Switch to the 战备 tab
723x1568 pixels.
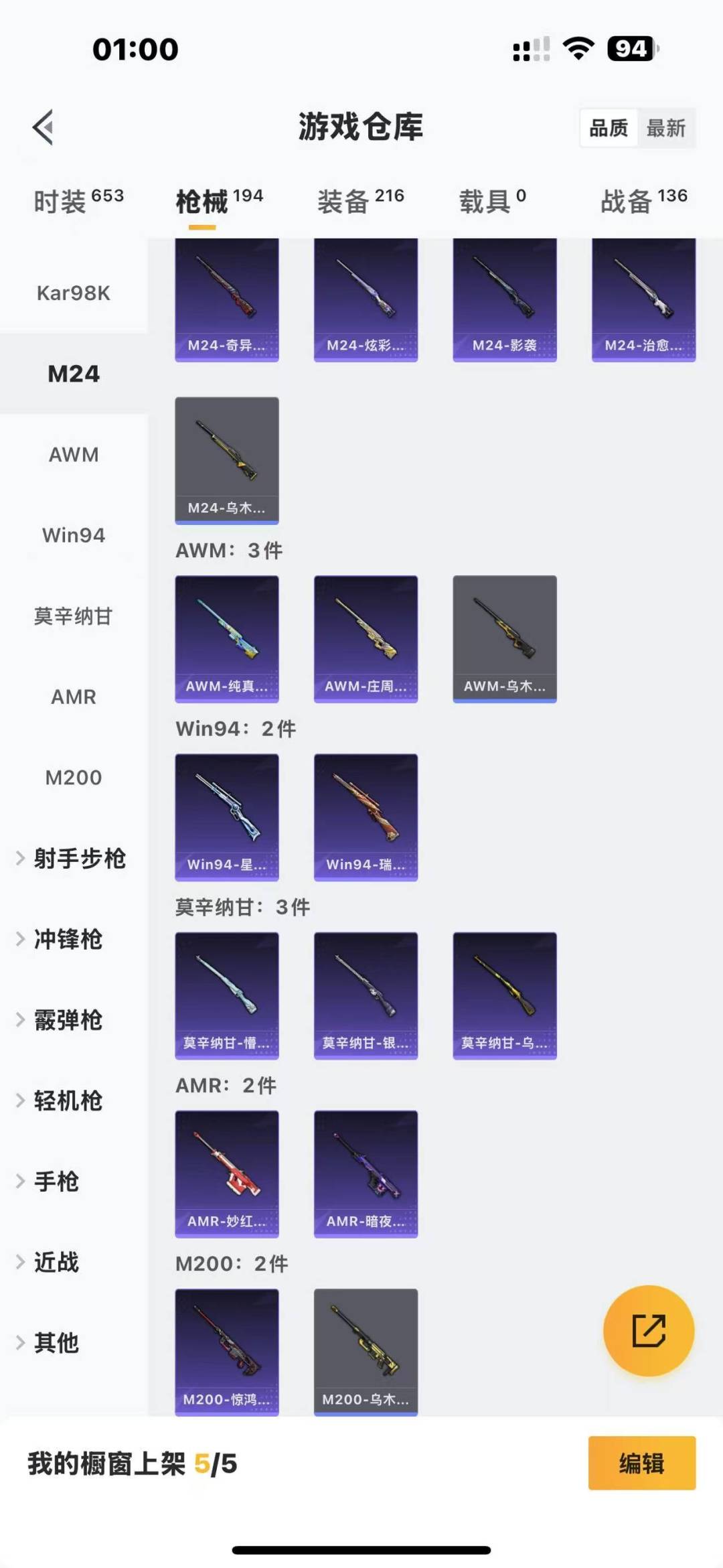643,200
